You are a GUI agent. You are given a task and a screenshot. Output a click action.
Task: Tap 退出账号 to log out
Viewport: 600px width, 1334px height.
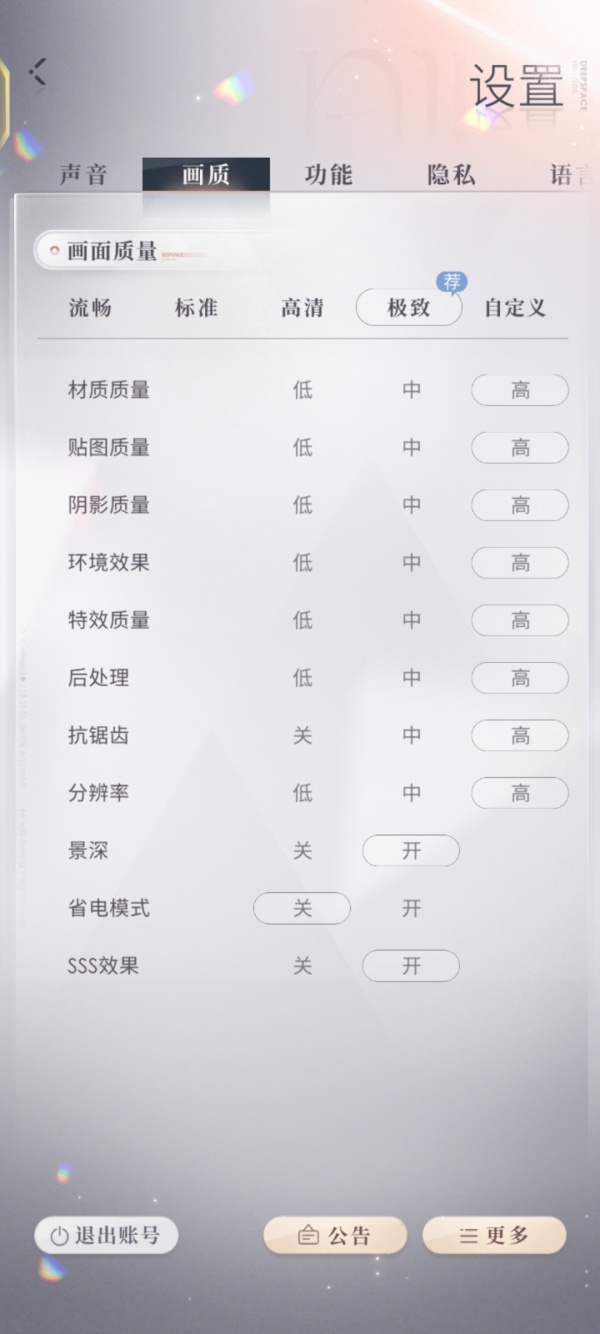pos(106,1235)
